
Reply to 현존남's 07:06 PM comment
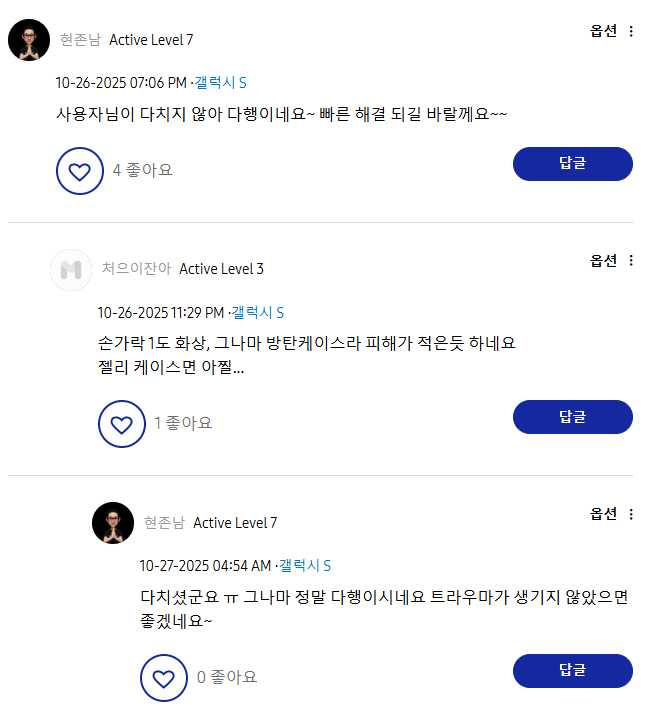tap(572, 164)
